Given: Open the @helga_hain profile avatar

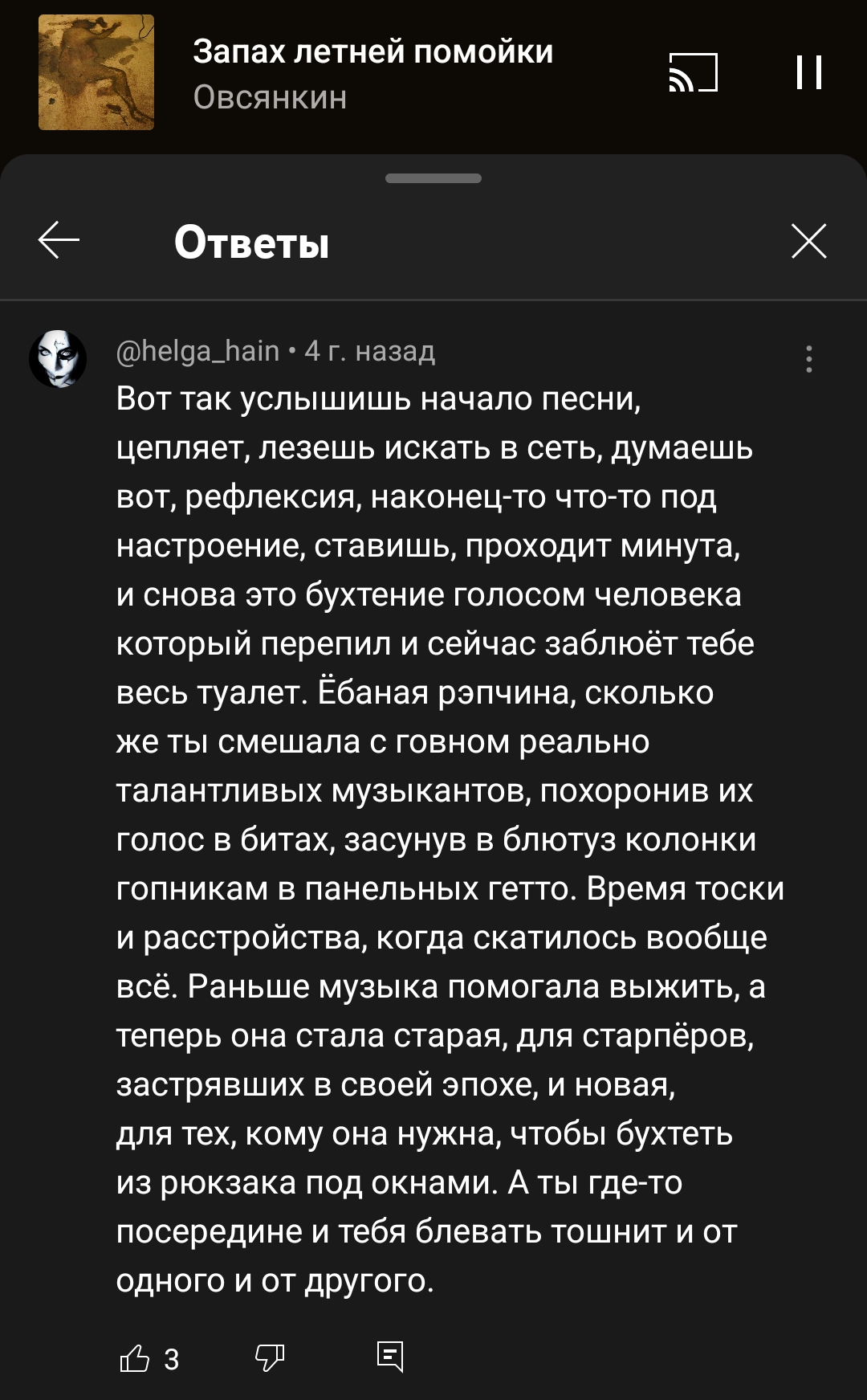Looking at the screenshot, I should pos(58,359).
